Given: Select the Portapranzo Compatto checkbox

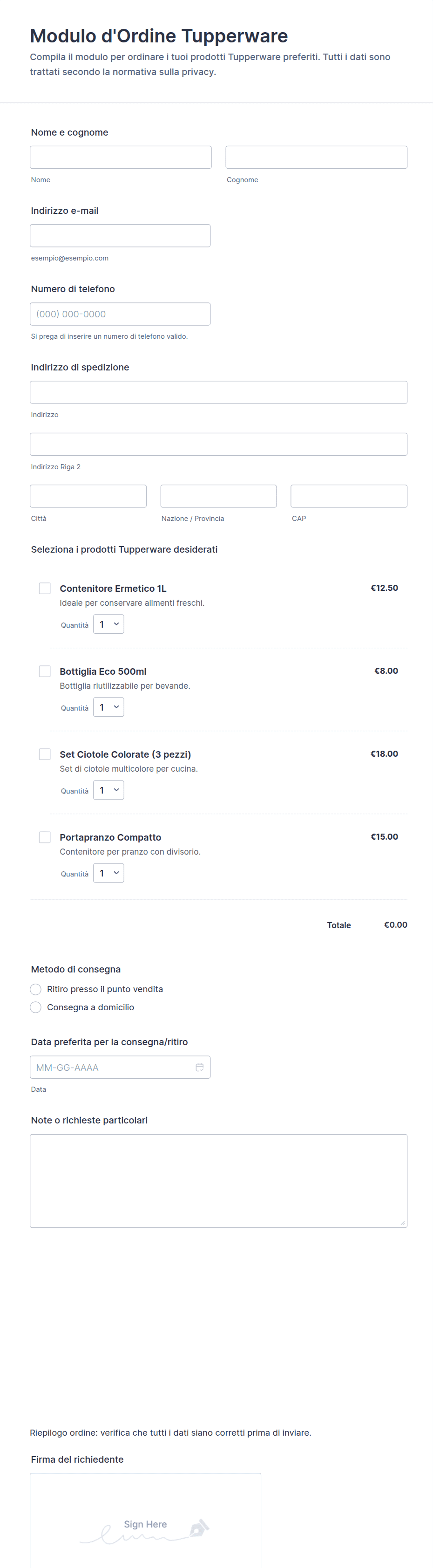Looking at the screenshot, I should pos(45,837).
